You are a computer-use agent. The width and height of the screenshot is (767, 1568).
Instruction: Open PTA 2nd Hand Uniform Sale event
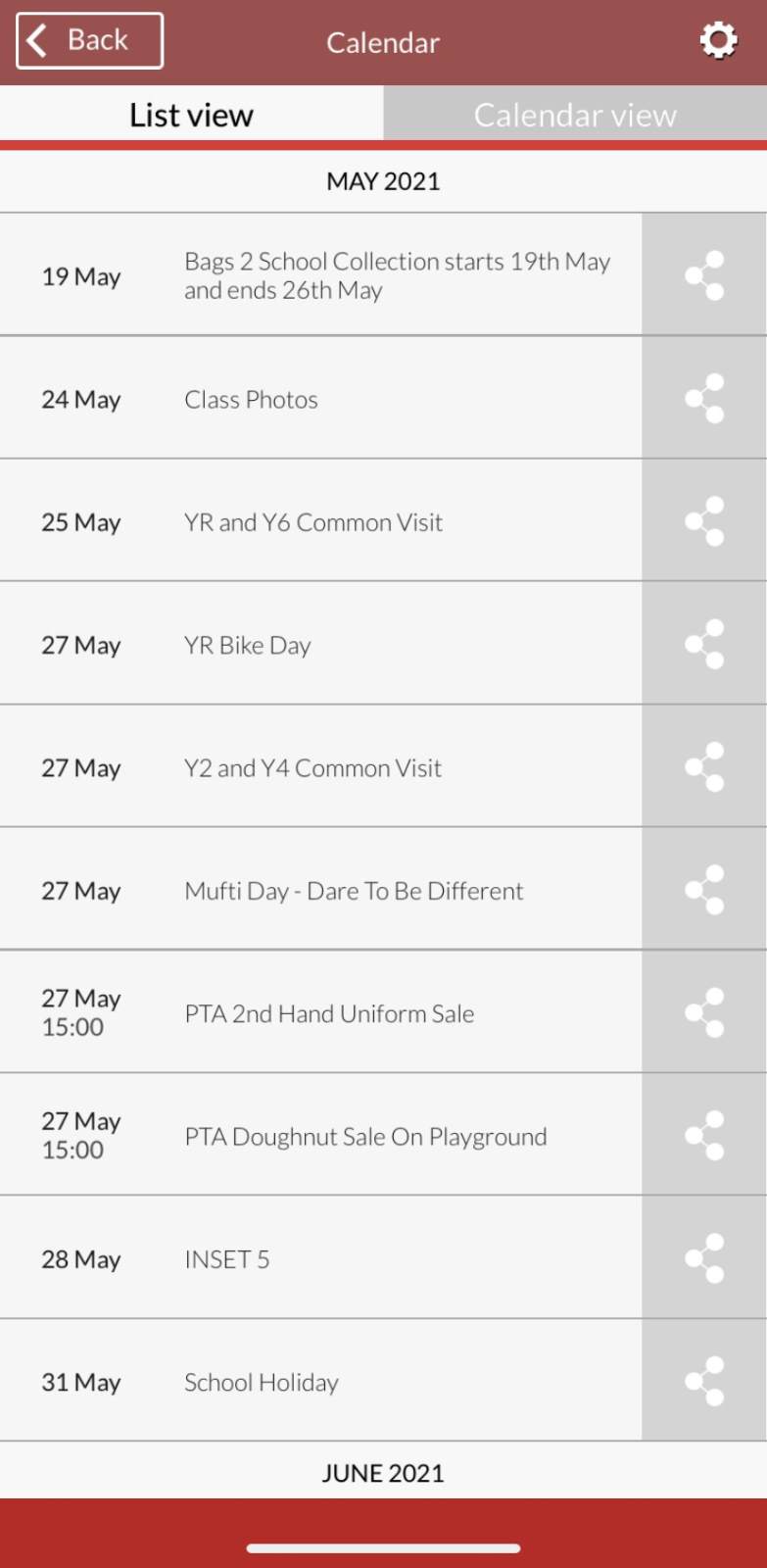(321, 1012)
